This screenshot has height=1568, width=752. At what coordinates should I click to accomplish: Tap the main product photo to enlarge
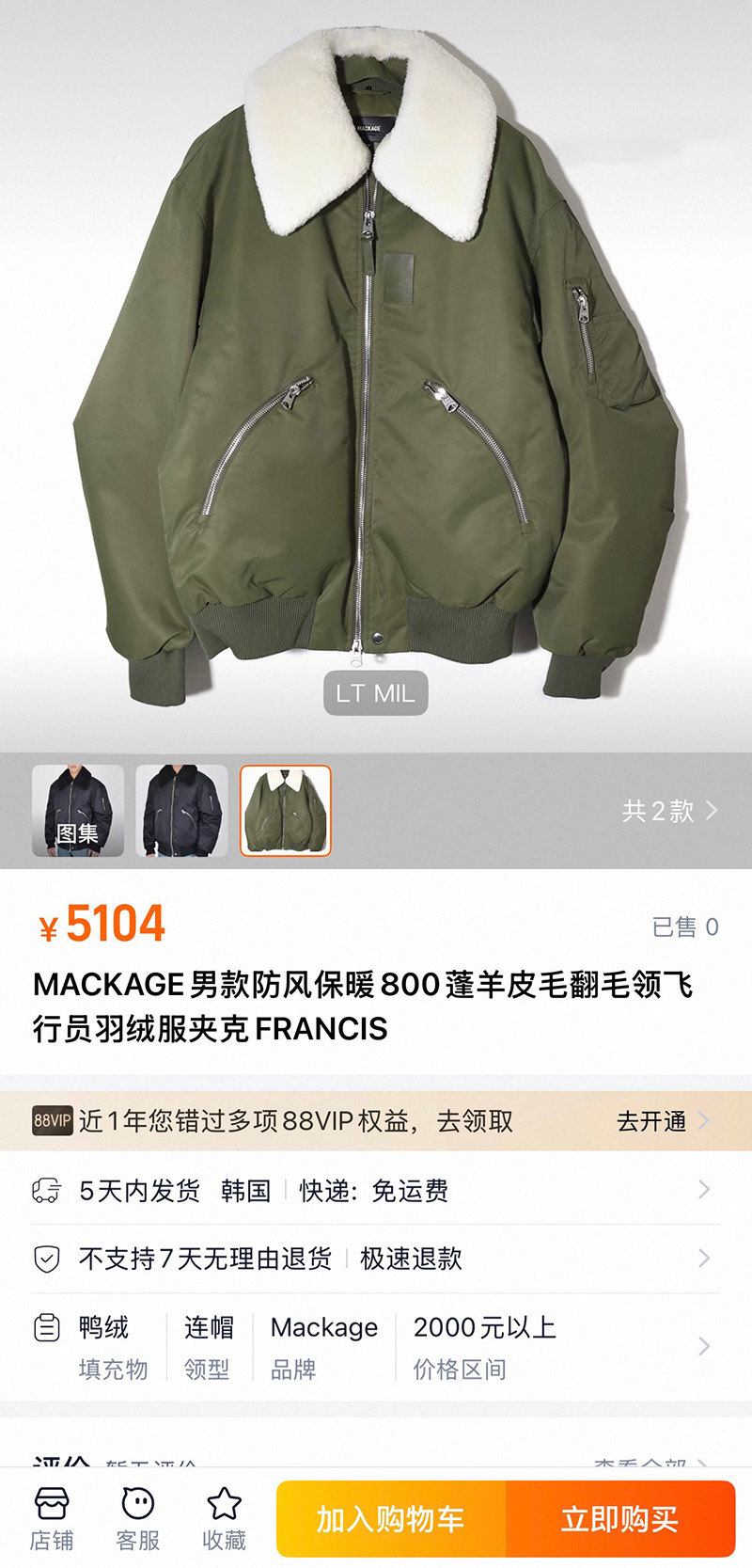tap(376, 376)
